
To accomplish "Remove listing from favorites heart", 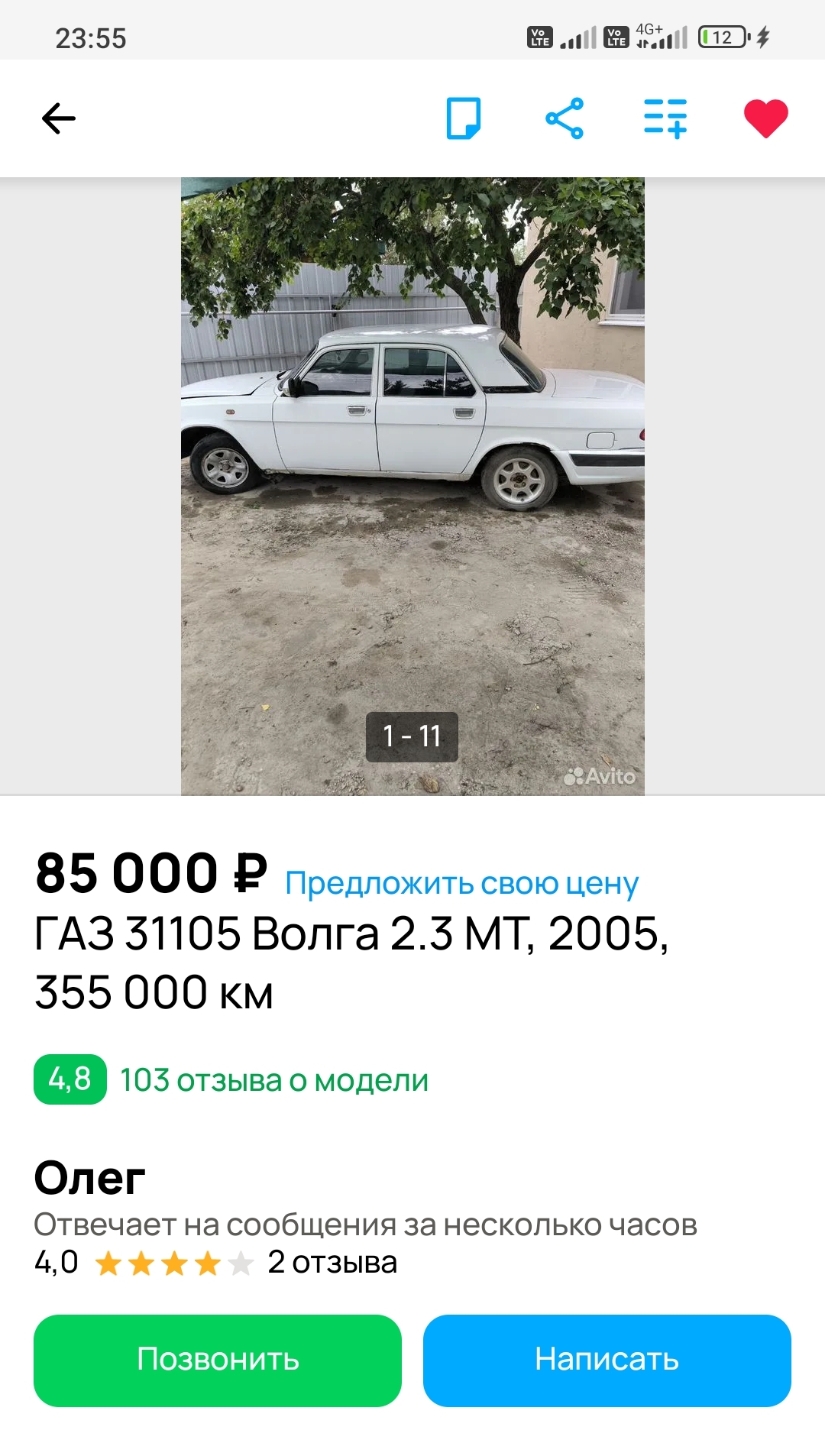I will point(766,118).
